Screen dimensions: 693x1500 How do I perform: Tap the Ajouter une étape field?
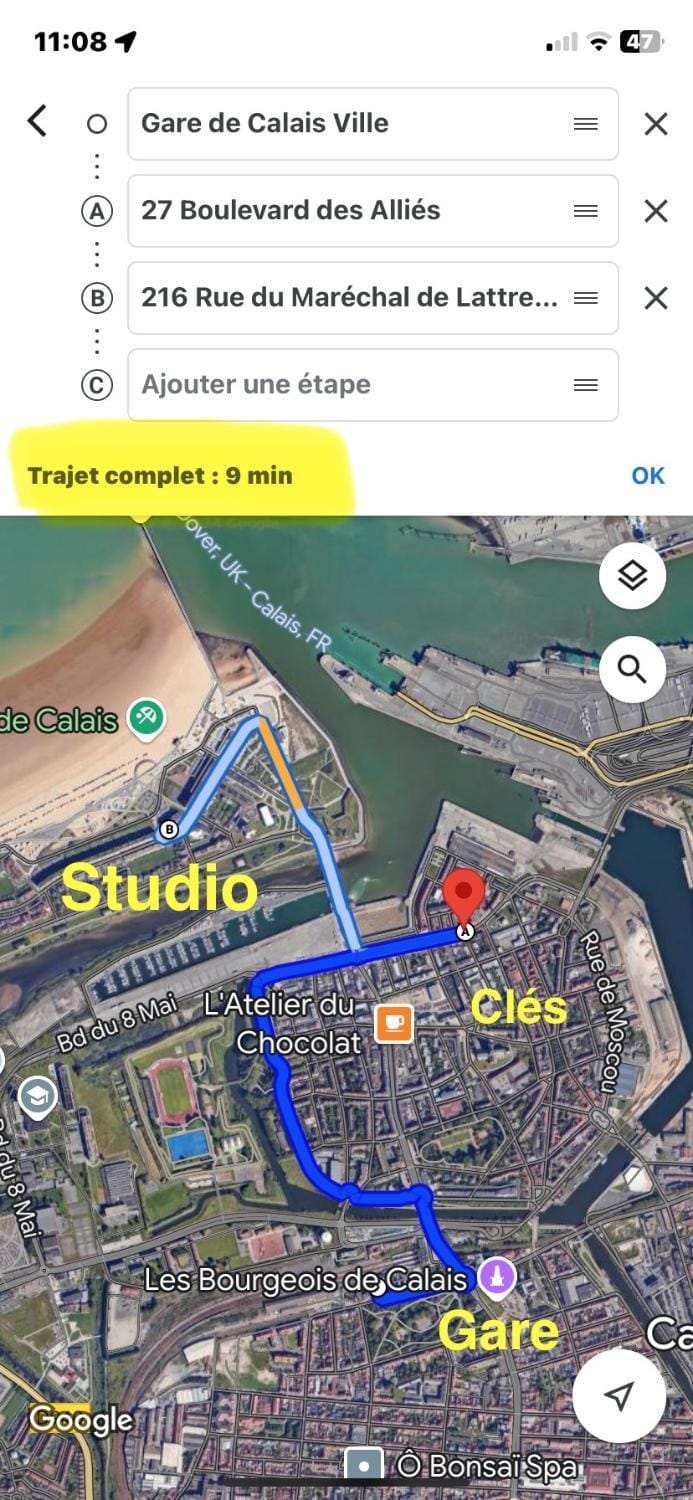350,385
